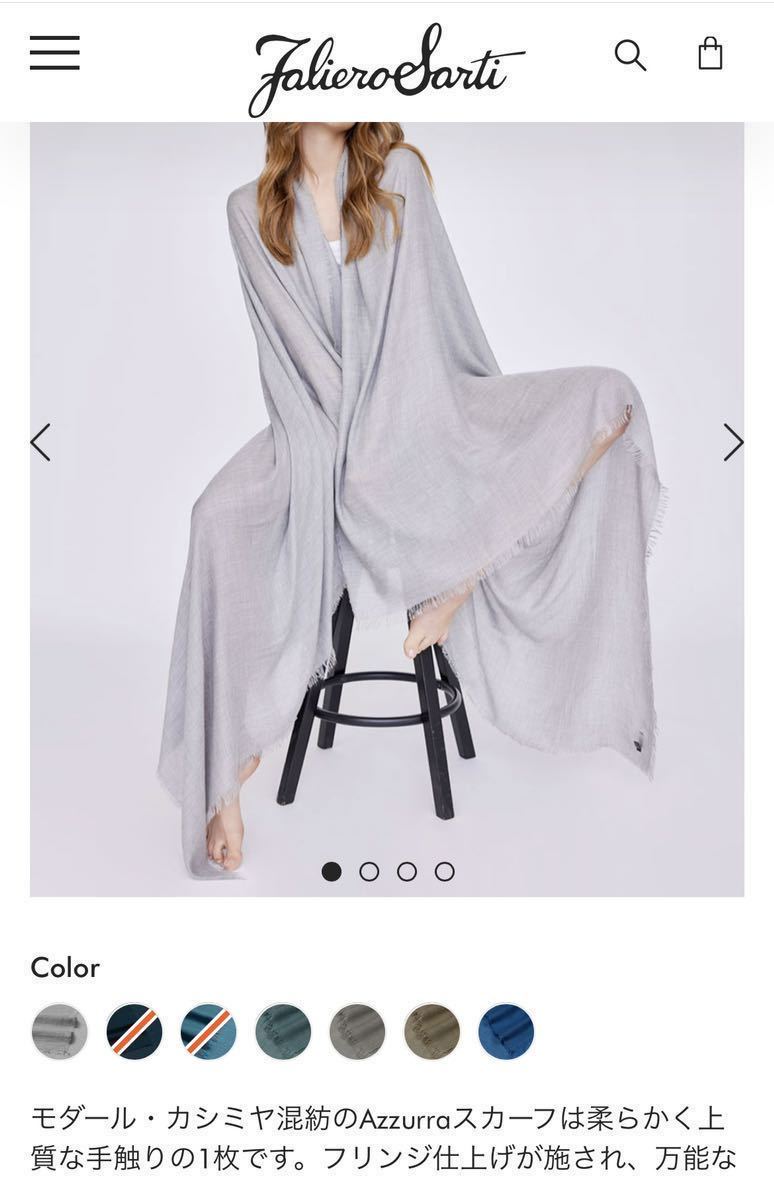Choose the grey-green color swatch
774x1200 pixels.
[x=358, y=1032]
